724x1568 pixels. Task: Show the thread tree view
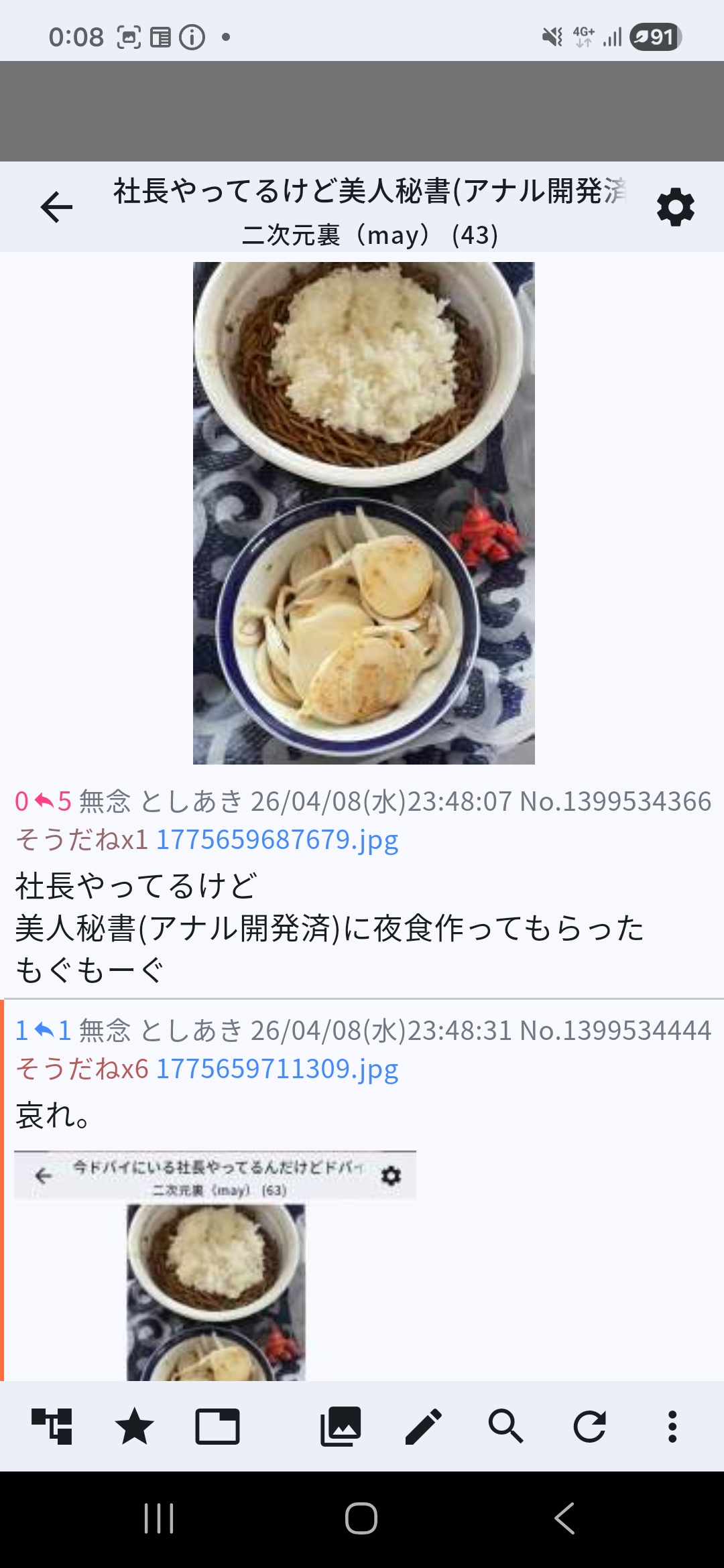pyautogui.click(x=52, y=1426)
